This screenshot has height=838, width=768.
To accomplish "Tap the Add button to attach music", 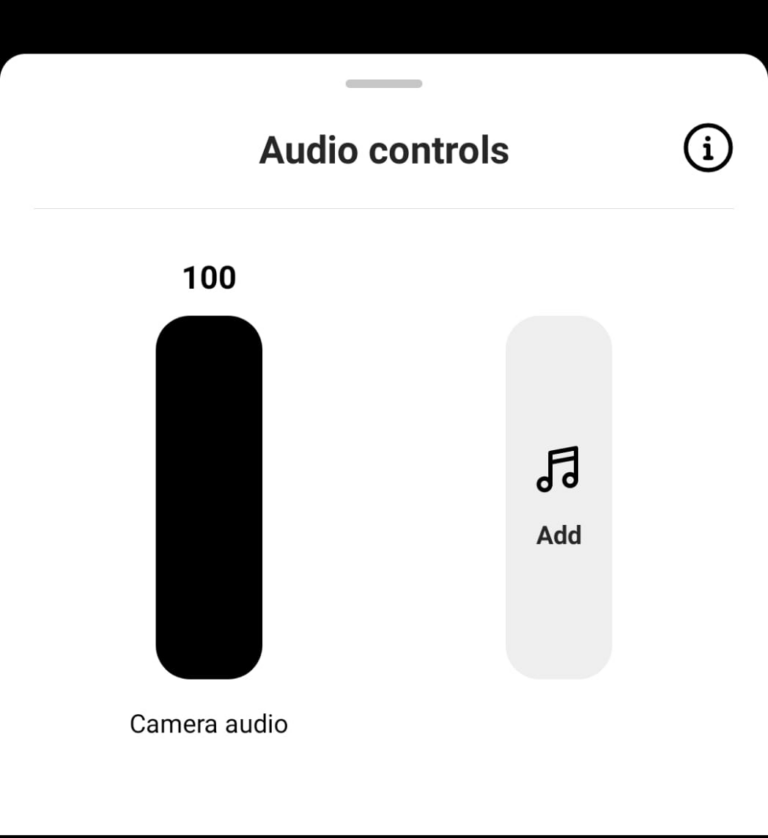I will [x=558, y=535].
